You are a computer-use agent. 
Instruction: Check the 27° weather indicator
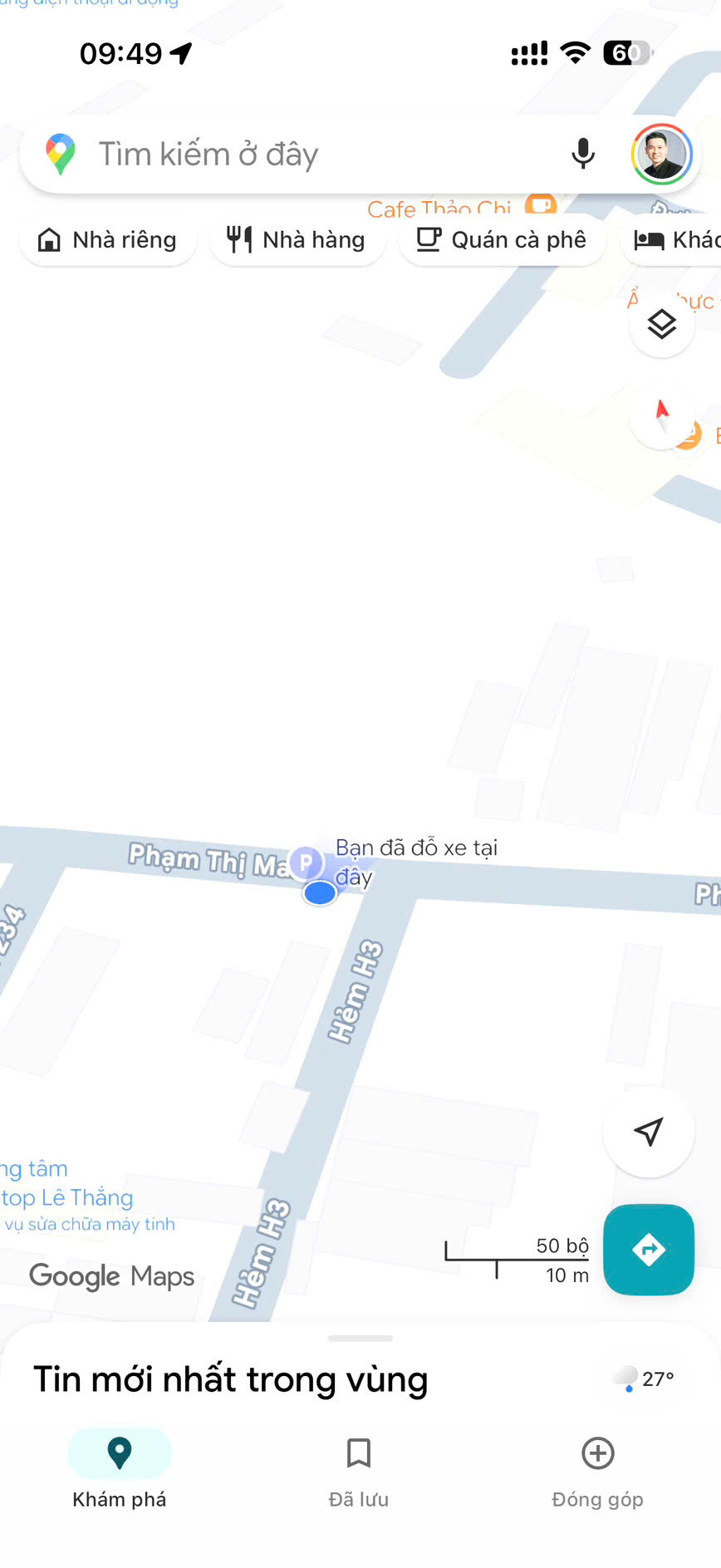645,1379
